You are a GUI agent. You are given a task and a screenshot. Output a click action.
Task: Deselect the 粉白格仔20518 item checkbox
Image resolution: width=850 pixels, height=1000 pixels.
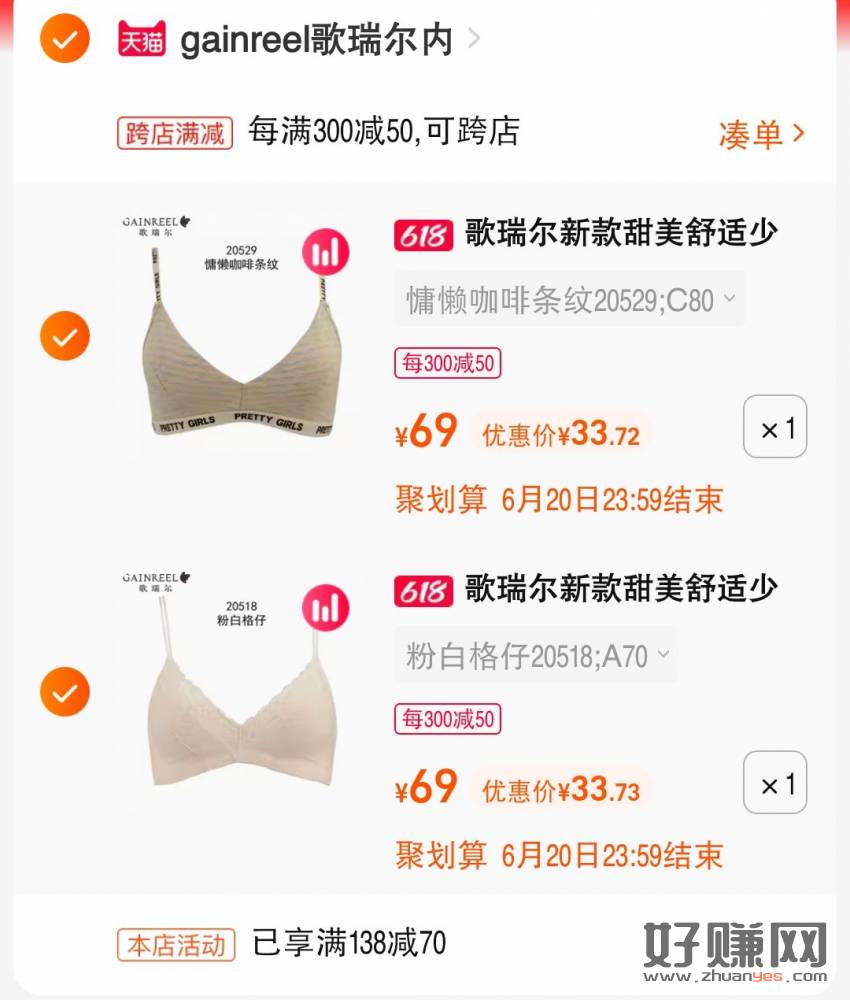[x=64, y=691]
